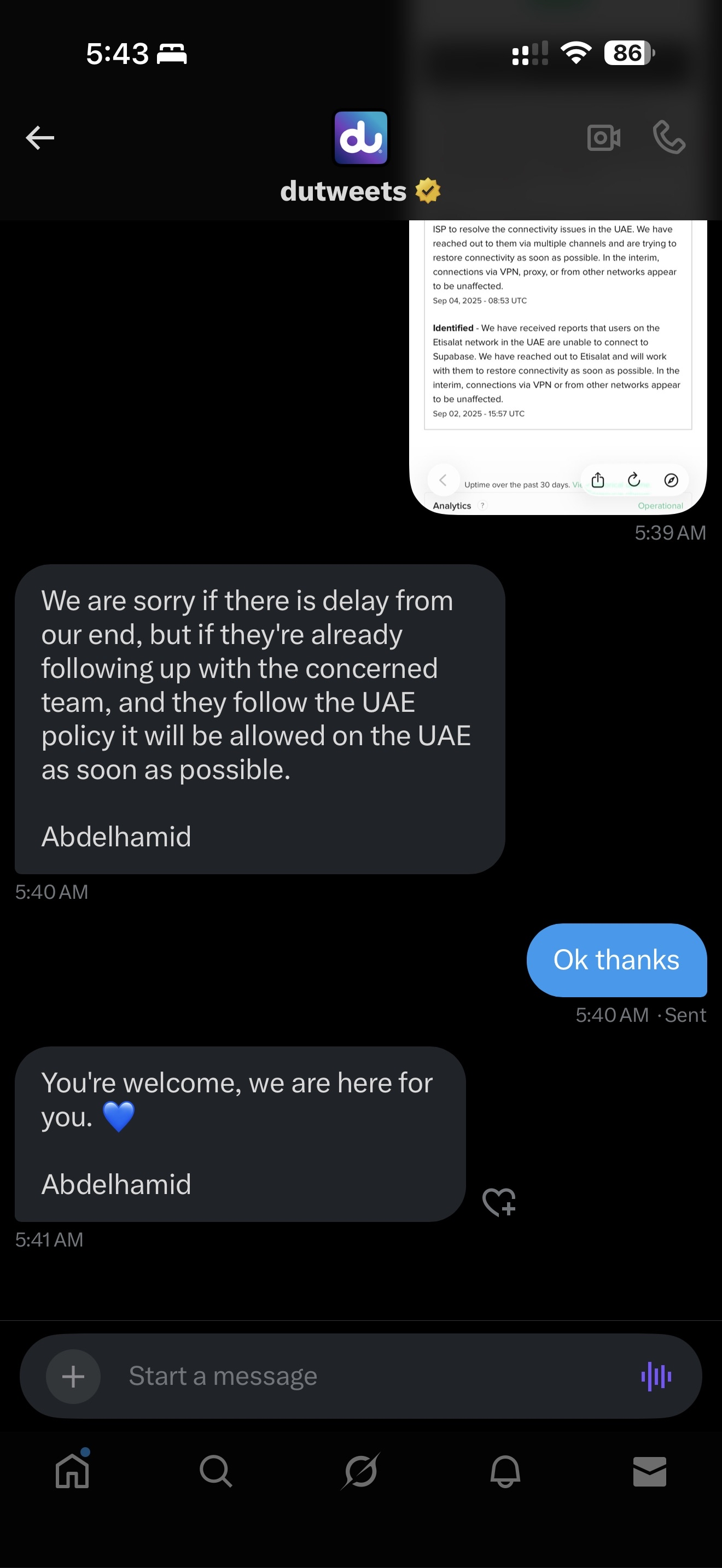Open the Messages envelope tab
Viewport: 722px width, 1568px height.
tap(650, 1471)
